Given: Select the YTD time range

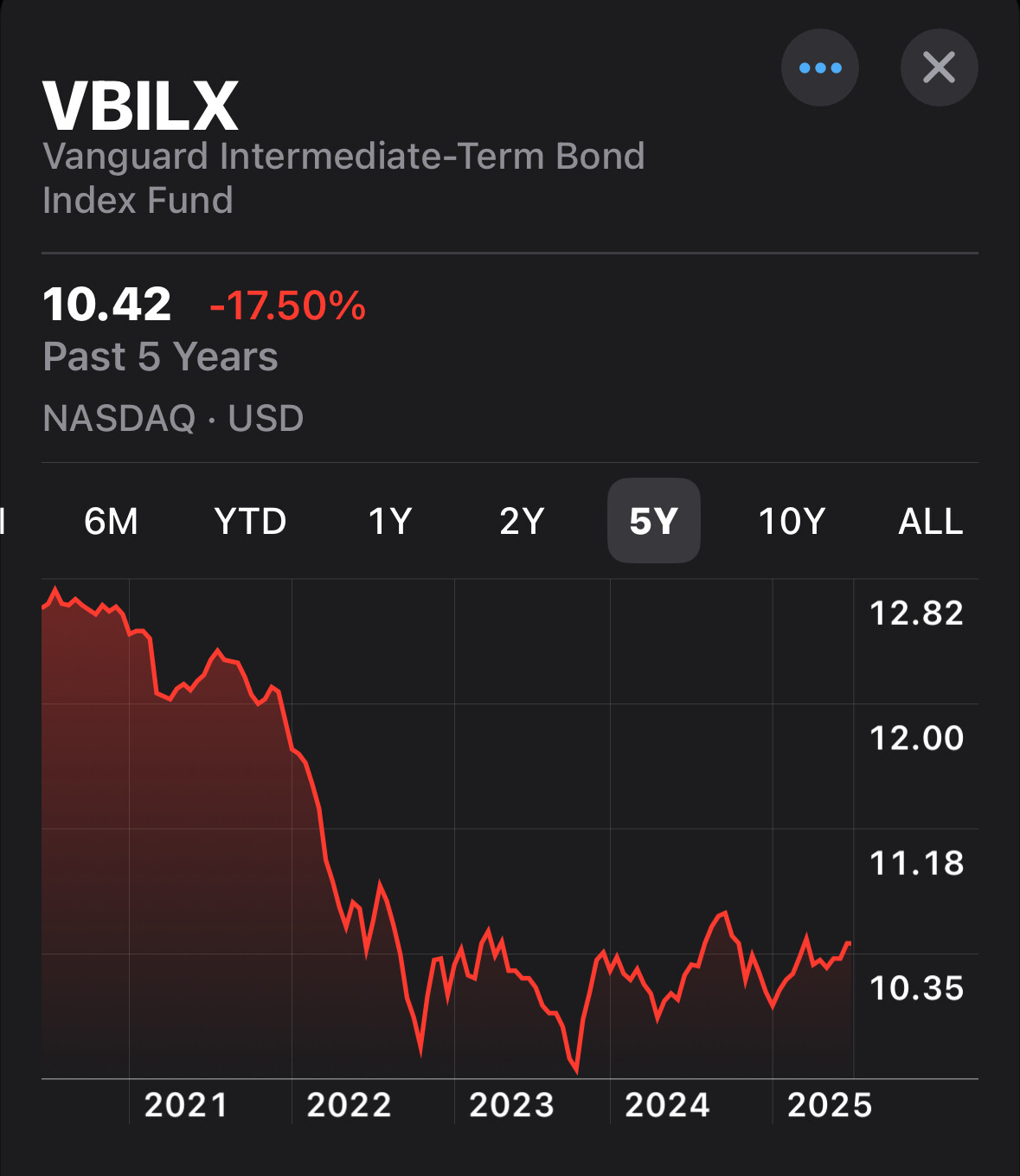Looking at the screenshot, I should (250, 521).
